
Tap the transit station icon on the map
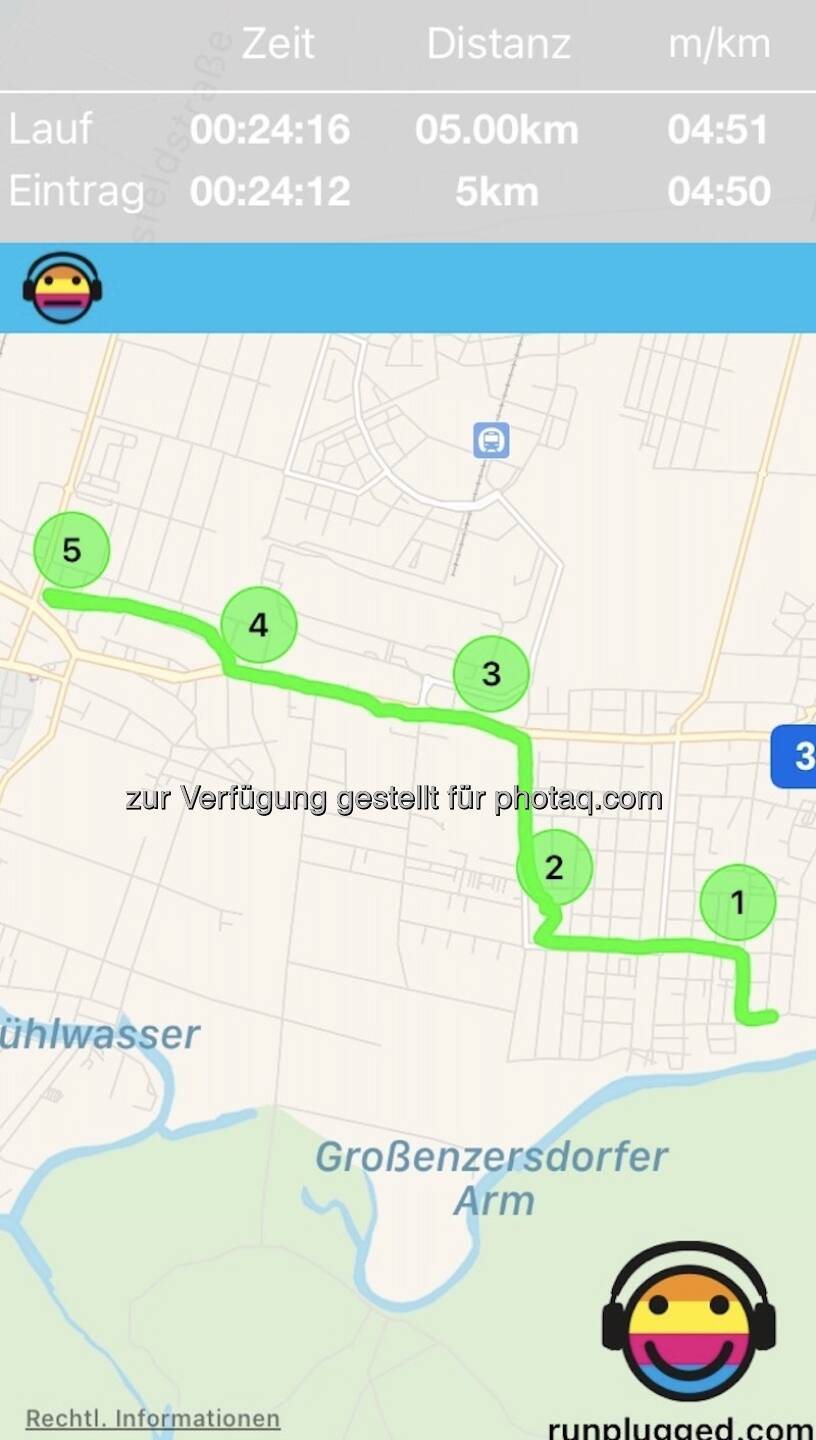(491, 440)
